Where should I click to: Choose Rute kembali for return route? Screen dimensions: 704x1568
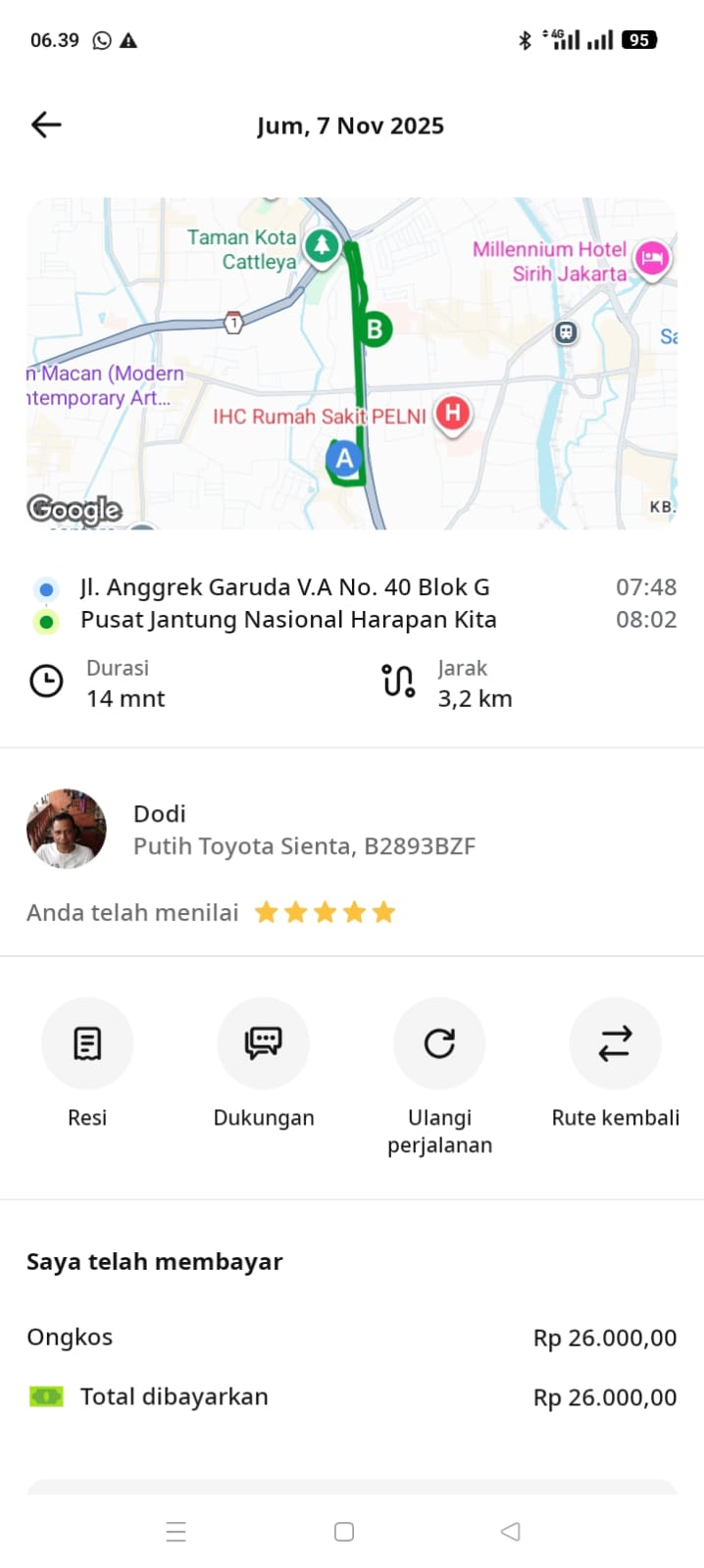tap(615, 1043)
